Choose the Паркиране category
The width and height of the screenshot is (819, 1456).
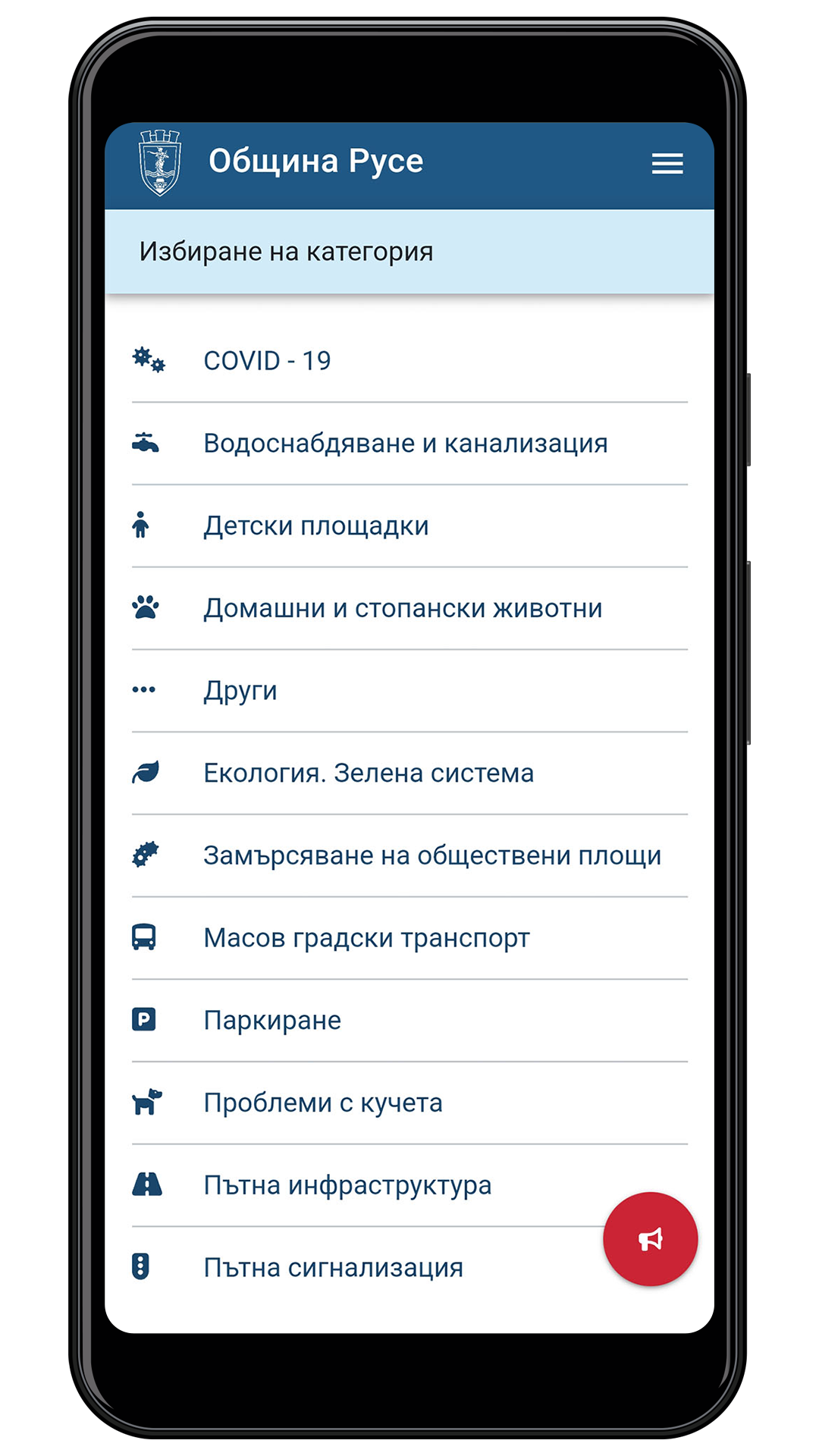coord(272,1021)
